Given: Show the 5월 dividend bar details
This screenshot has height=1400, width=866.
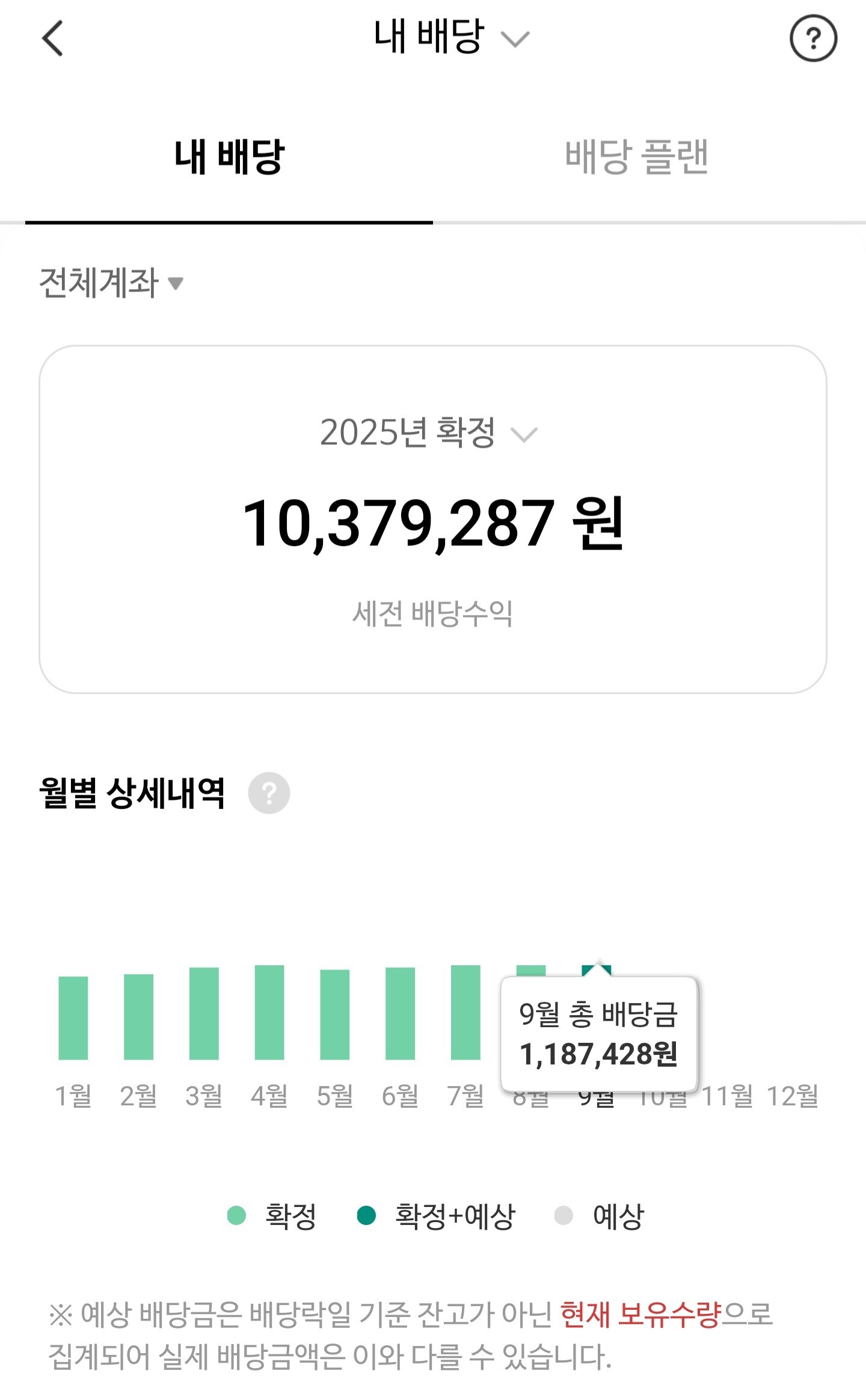Looking at the screenshot, I should (335, 1015).
